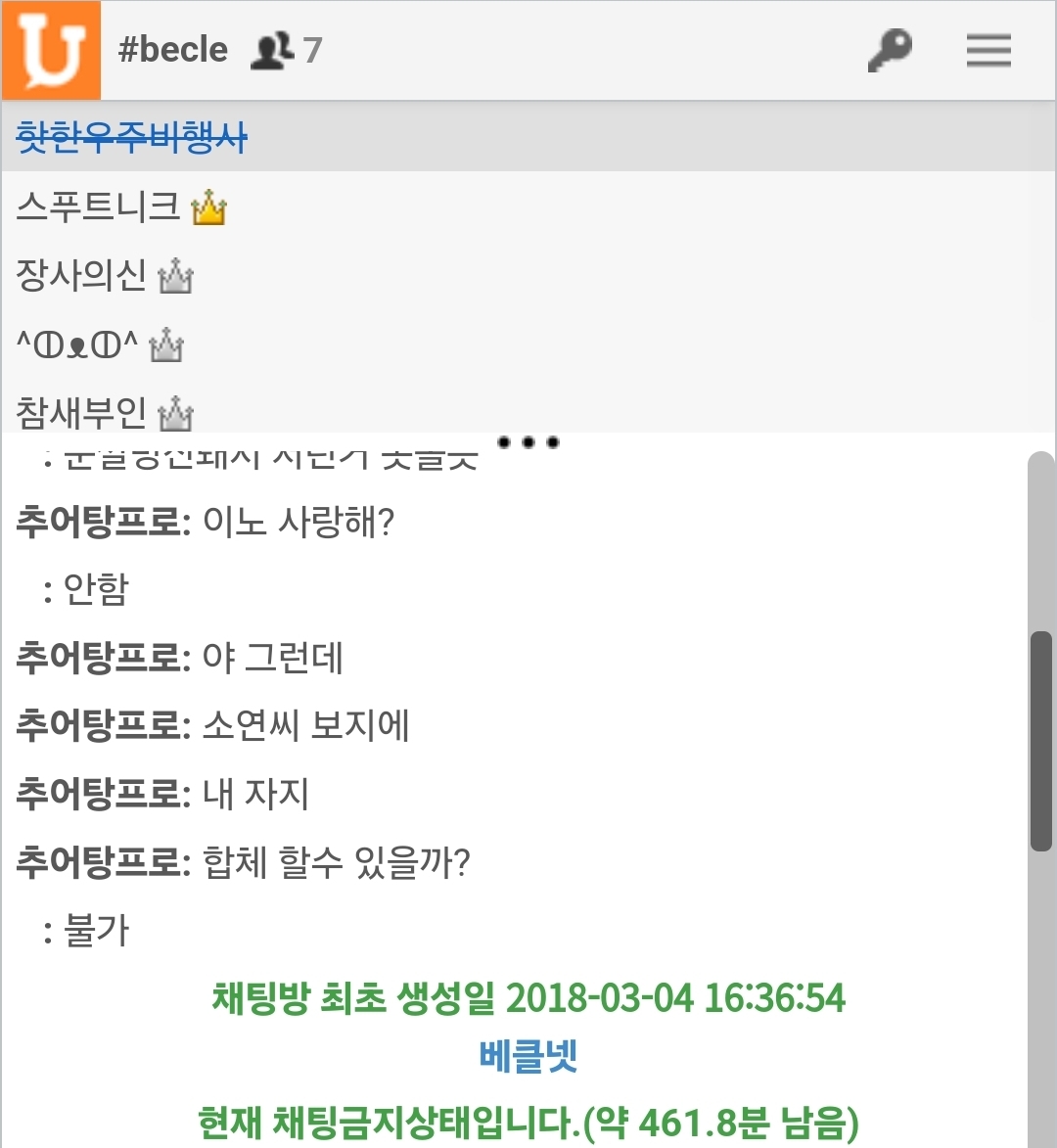Image resolution: width=1057 pixels, height=1148 pixels.
Task: Select user ^ⵀᴥⵀ^ in the member list
Action: click(77, 344)
